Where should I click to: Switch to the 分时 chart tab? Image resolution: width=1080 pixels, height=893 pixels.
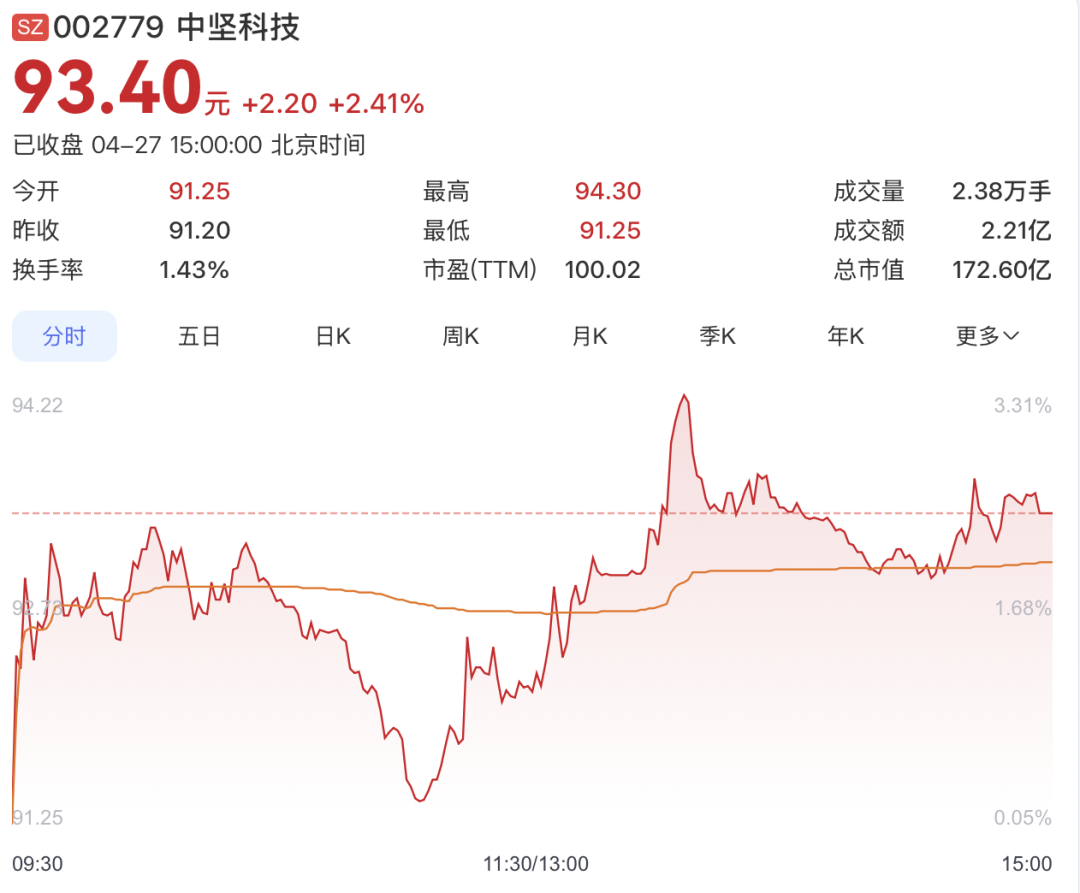[64, 336]
